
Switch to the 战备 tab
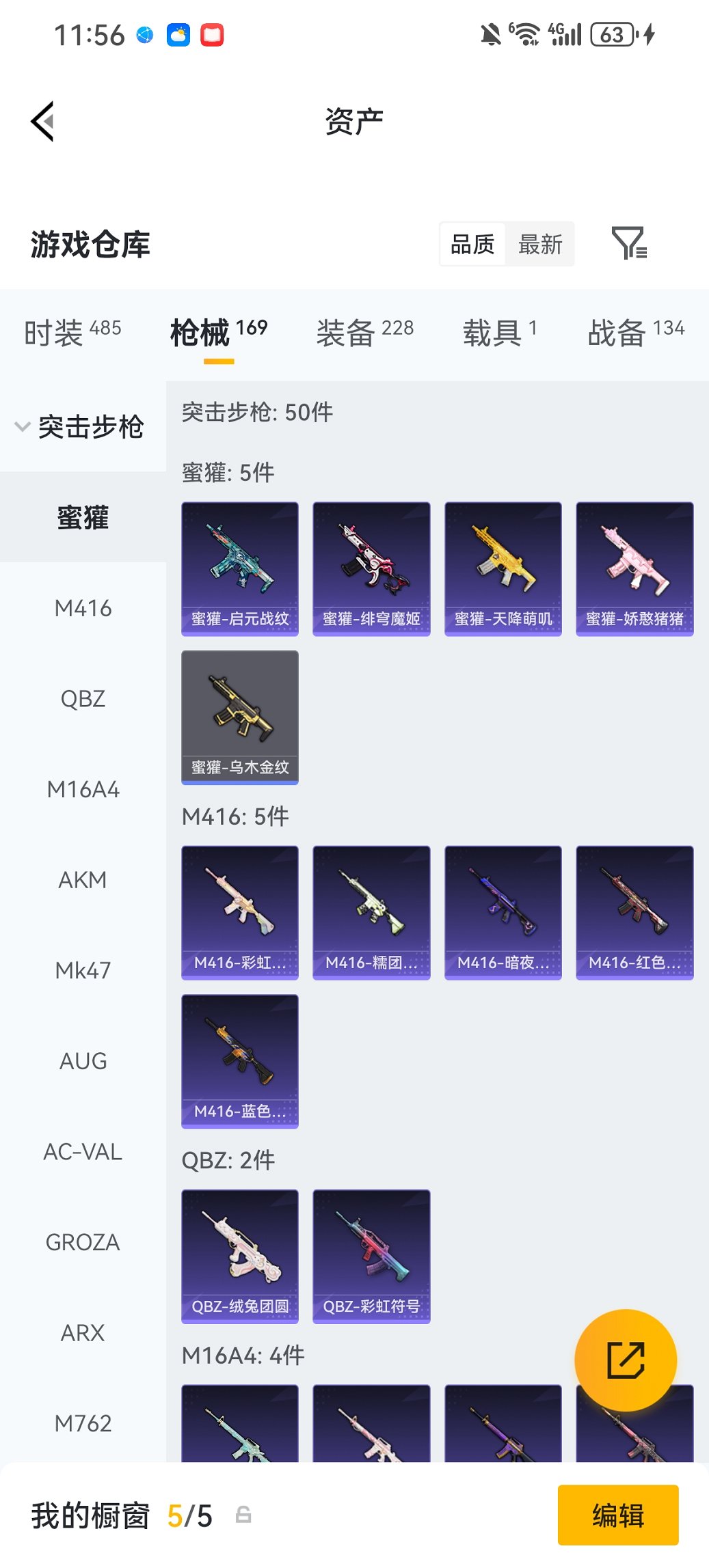pyautogui.click(x=635, y=332)
